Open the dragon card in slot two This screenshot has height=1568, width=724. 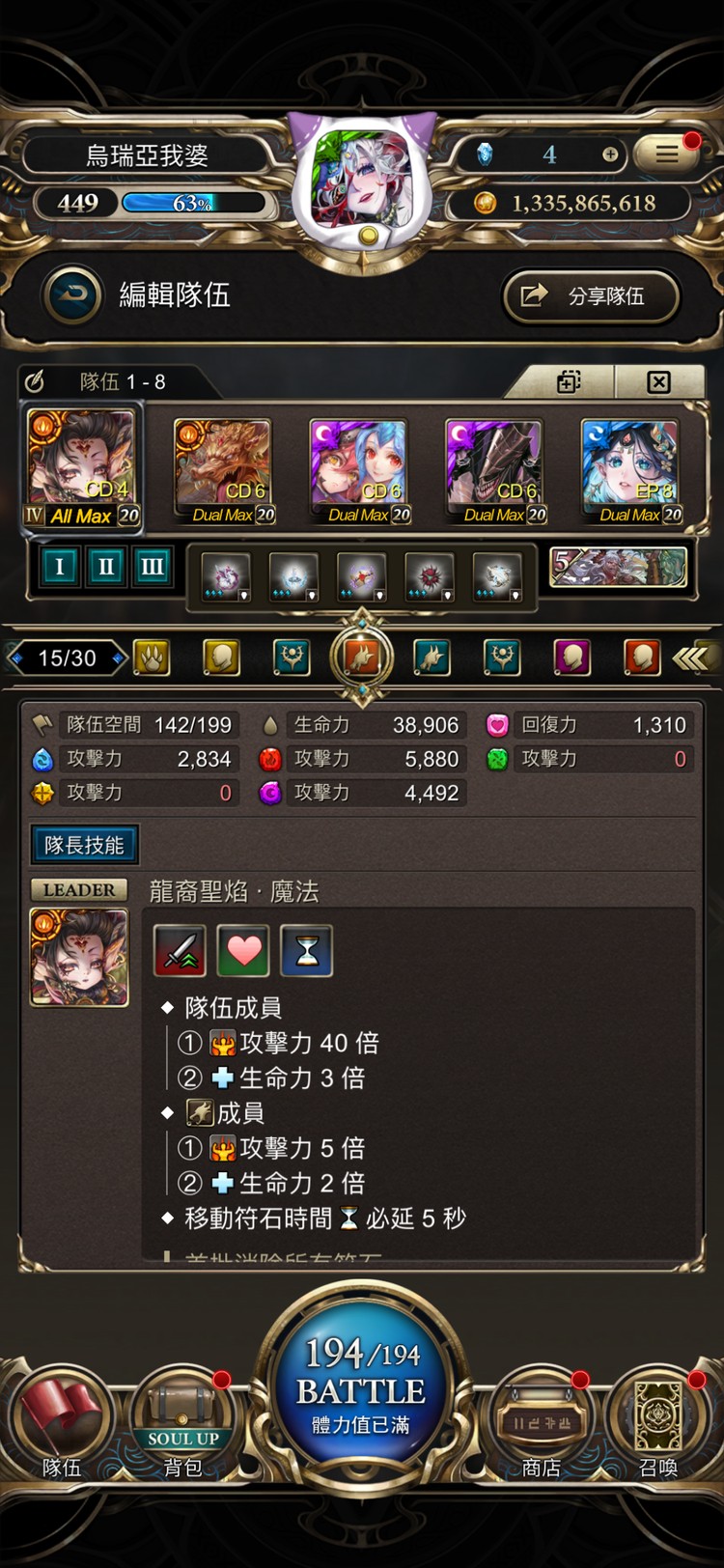tap(223, 471)
